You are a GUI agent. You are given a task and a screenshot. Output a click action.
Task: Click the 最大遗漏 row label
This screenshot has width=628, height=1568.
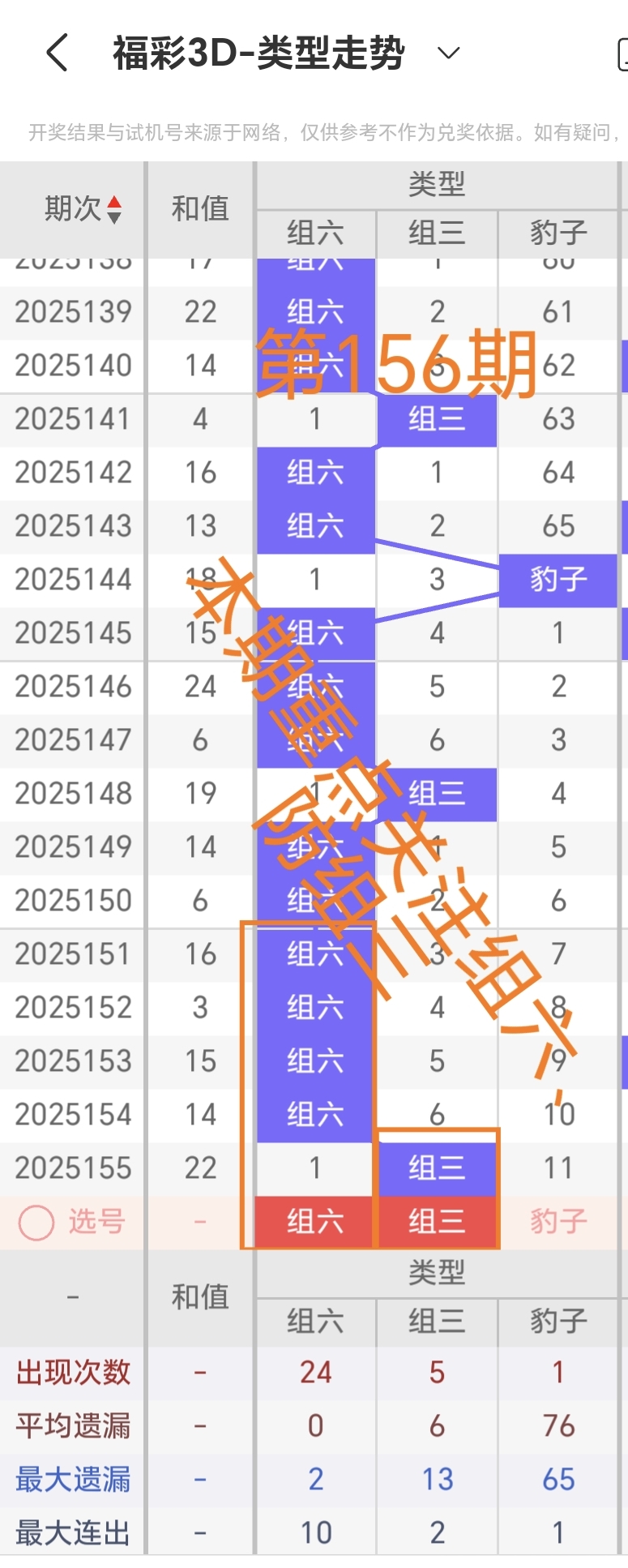71,1478
